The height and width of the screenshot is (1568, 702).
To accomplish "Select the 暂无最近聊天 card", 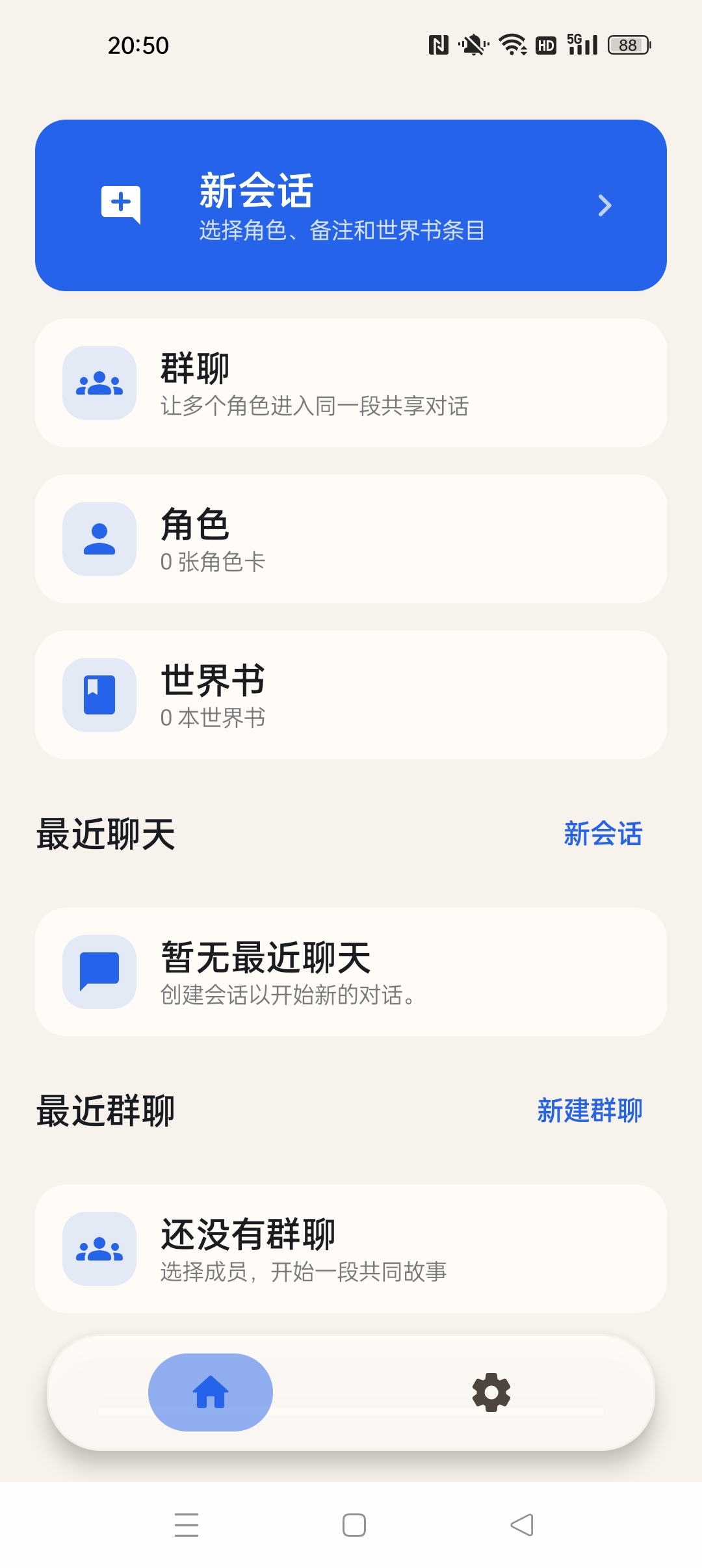I will pyautogui.click(x=351, y=972).
